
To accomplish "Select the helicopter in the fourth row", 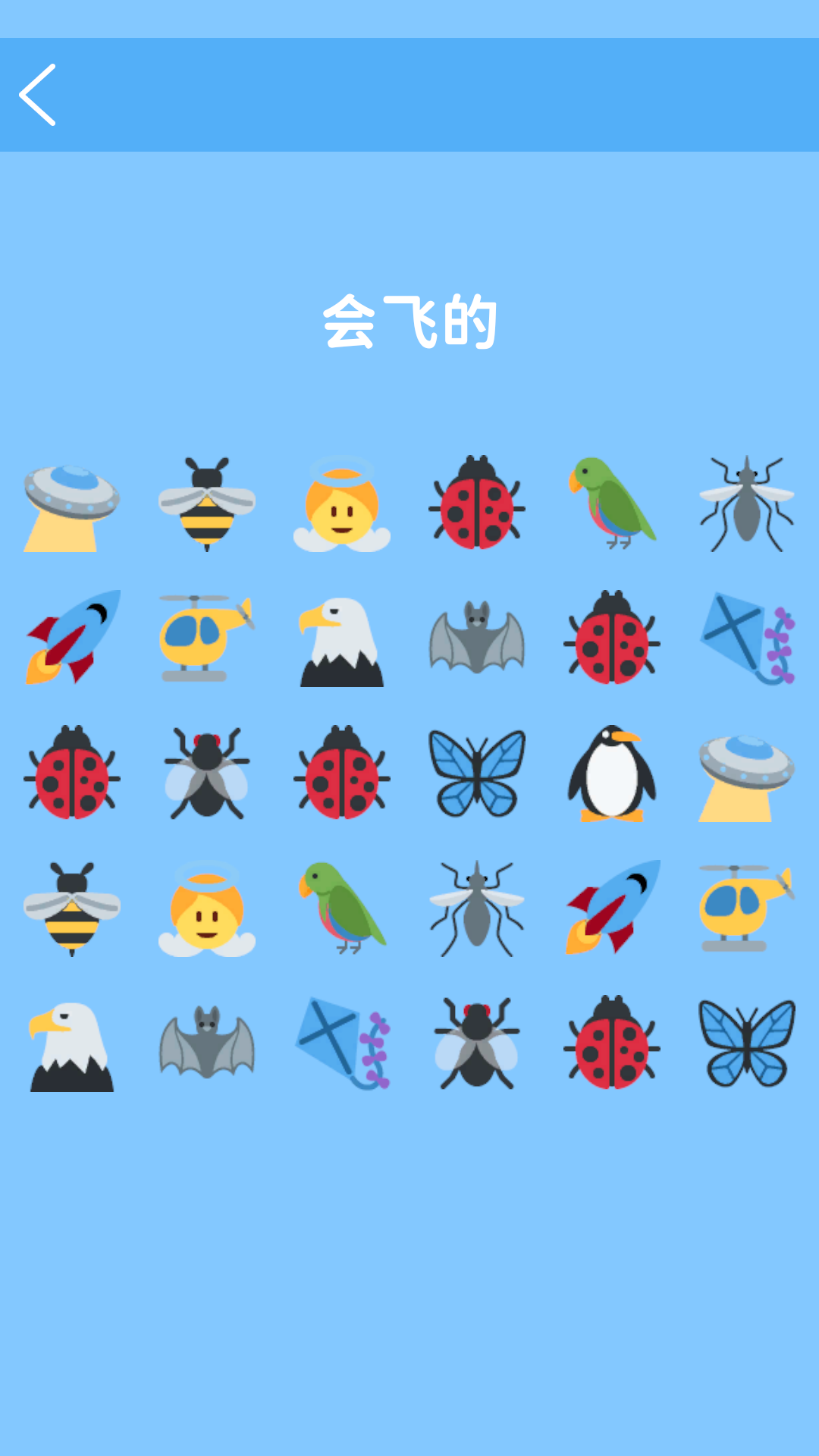I will click(748, 908).
